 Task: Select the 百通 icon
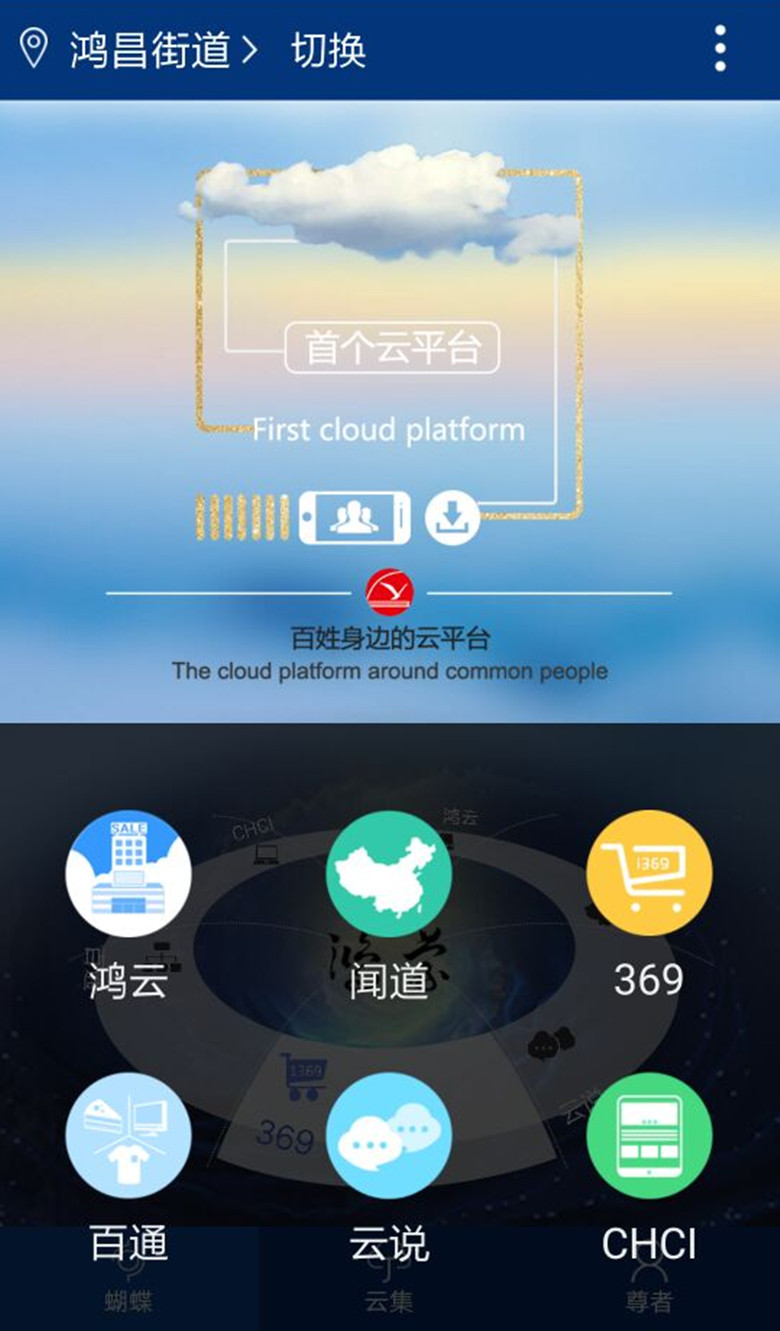(x=128, y=1135)
